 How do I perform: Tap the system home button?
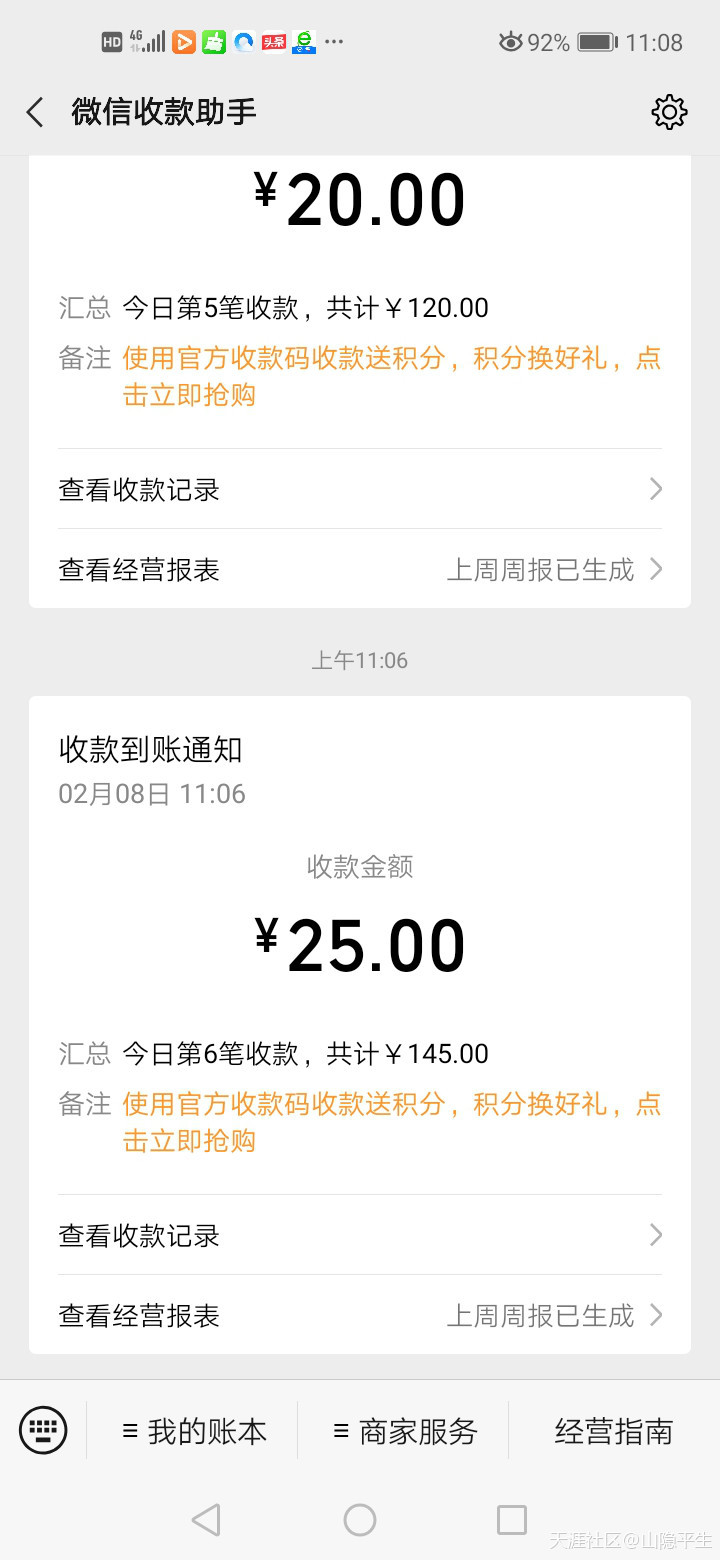[360, 1520]
